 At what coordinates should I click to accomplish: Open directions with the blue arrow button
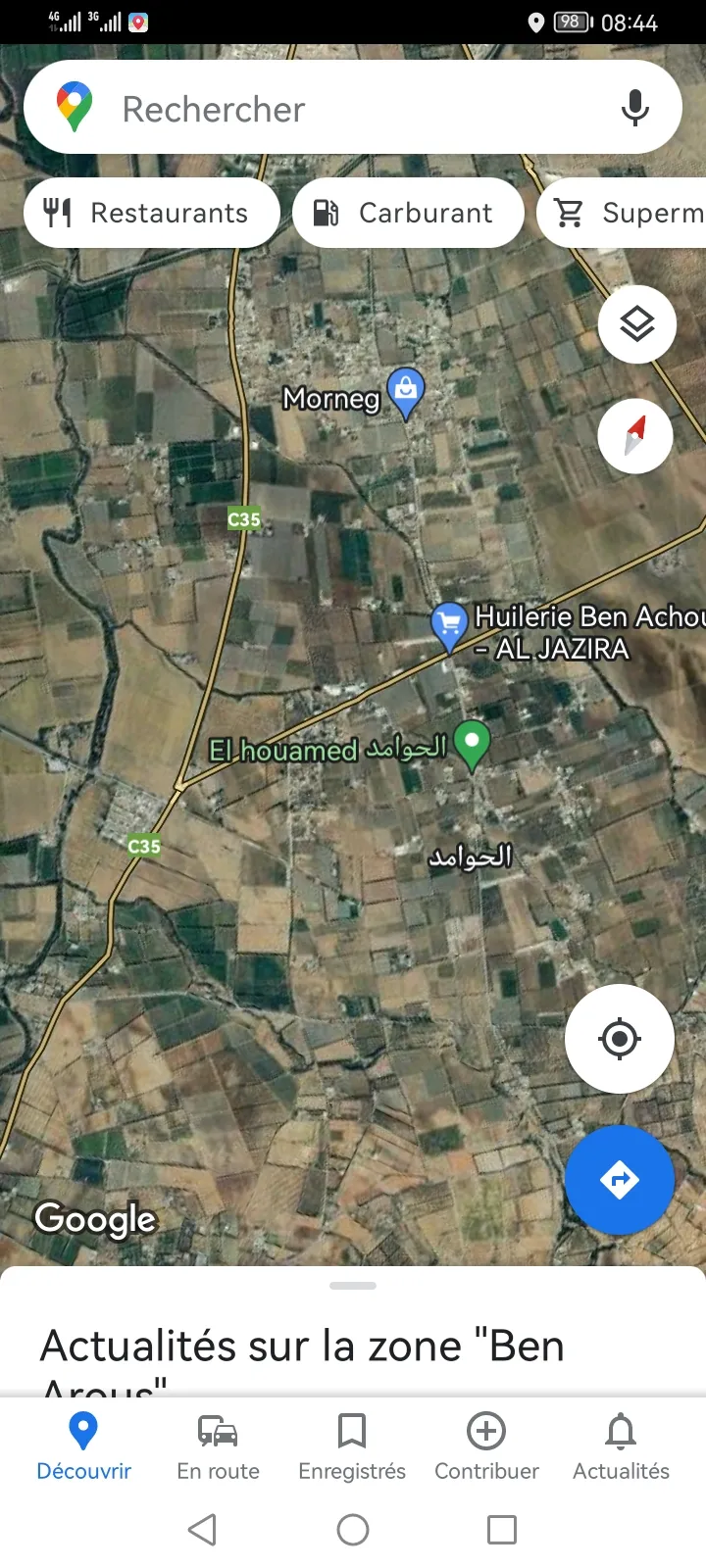[x=620, y=1180]
